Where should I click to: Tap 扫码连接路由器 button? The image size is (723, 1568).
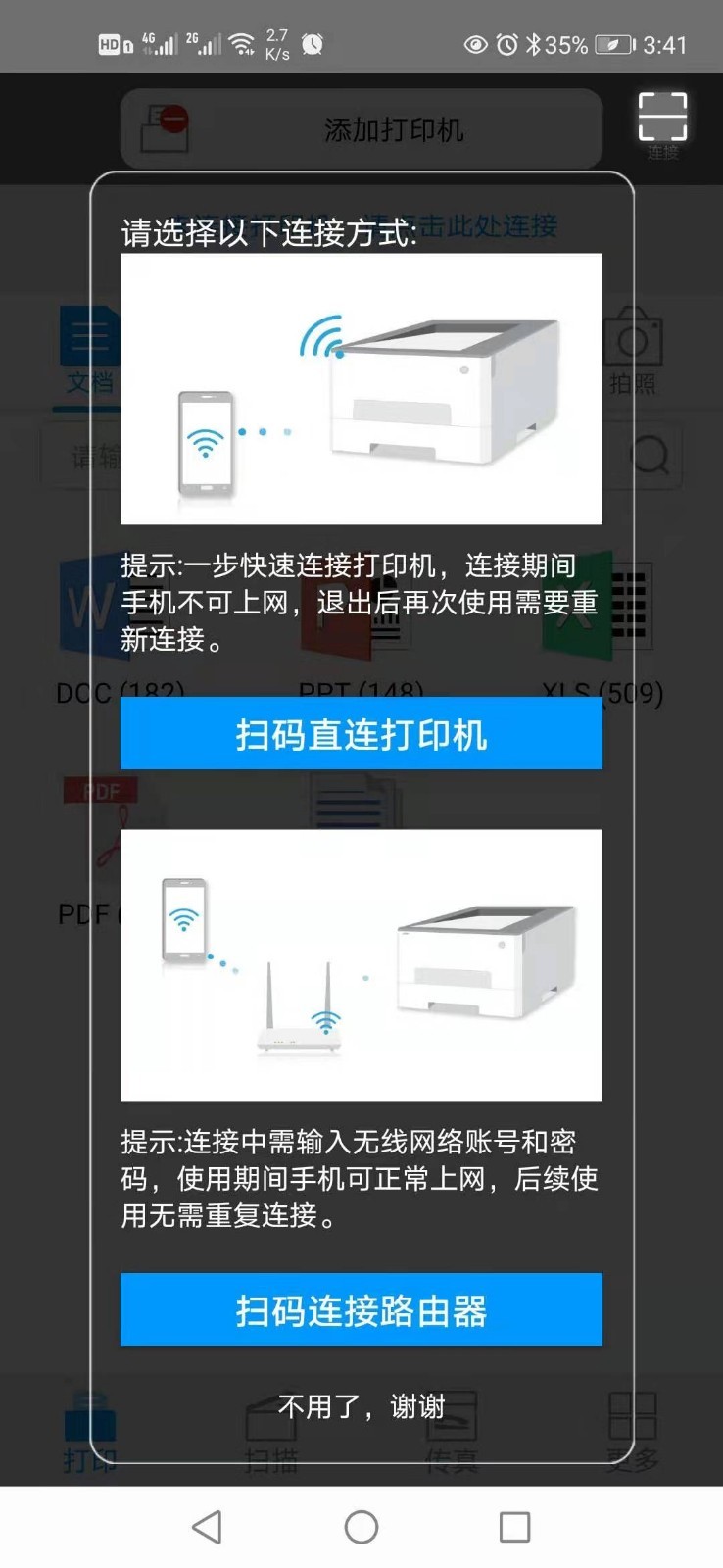[x=361, y=1310]
